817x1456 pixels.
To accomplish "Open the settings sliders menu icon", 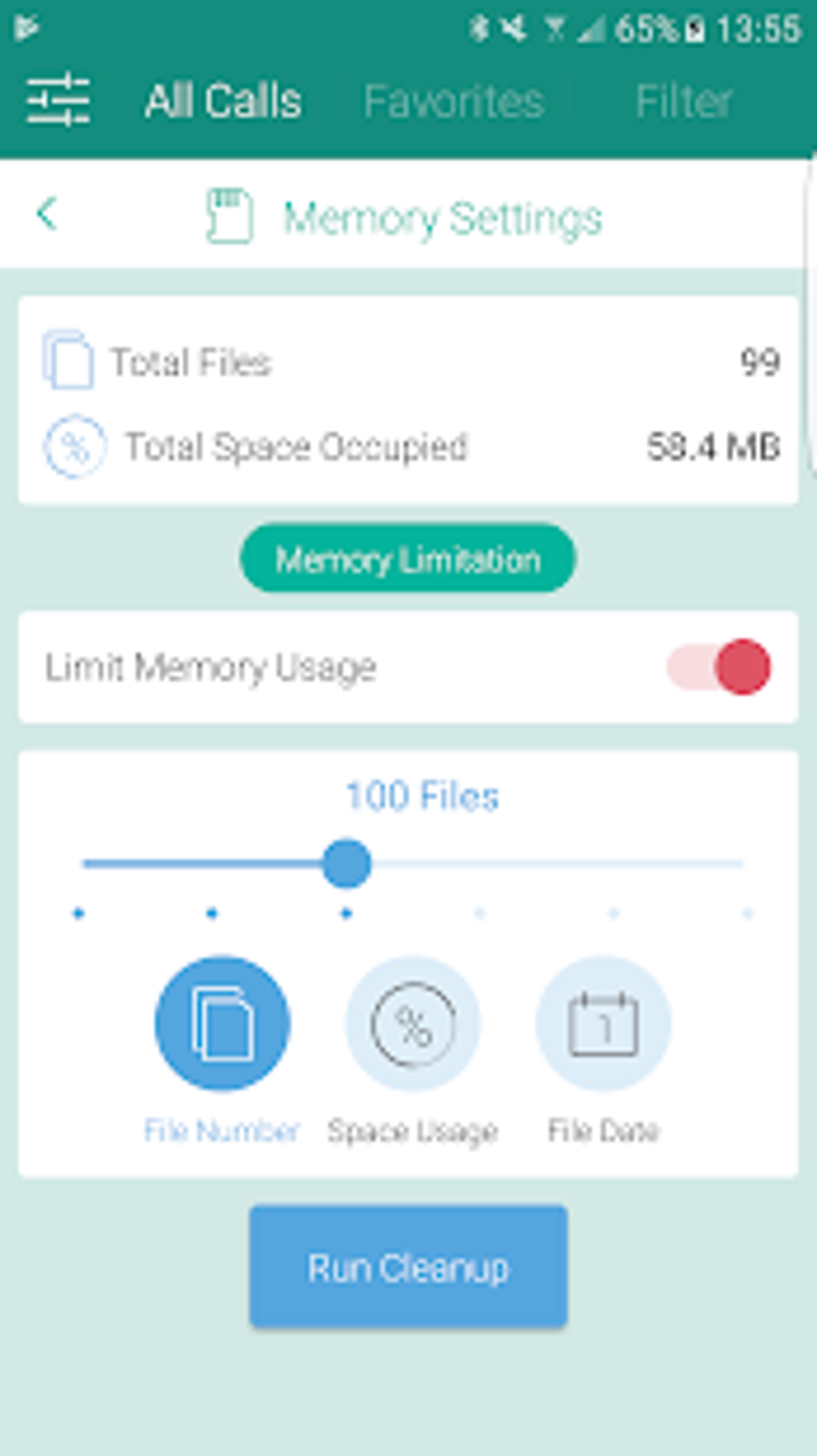I will [x=58, y=100].
